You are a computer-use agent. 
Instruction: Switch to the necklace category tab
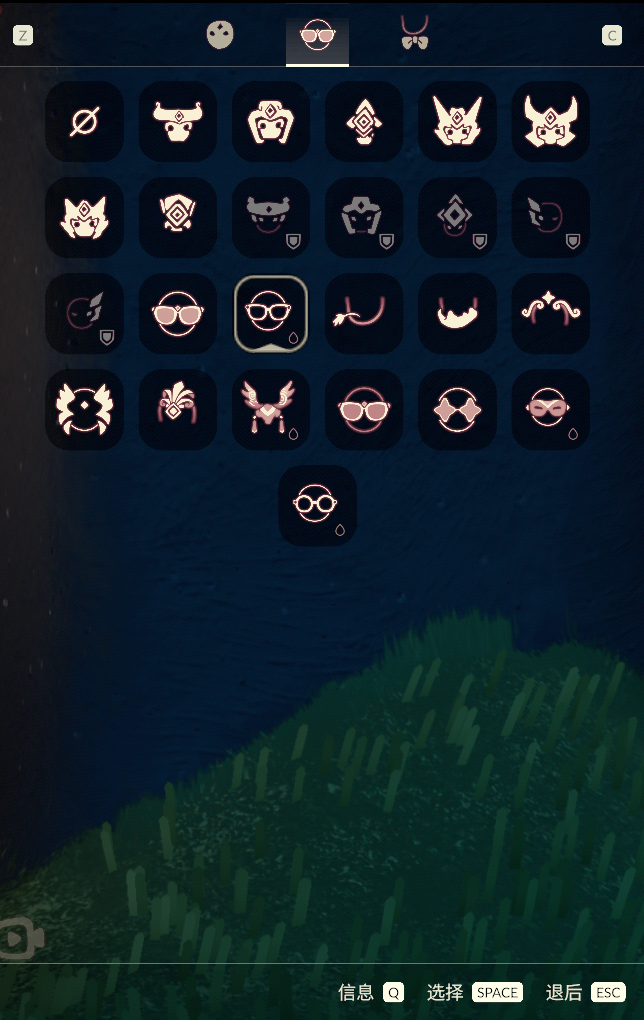[413, 33]
